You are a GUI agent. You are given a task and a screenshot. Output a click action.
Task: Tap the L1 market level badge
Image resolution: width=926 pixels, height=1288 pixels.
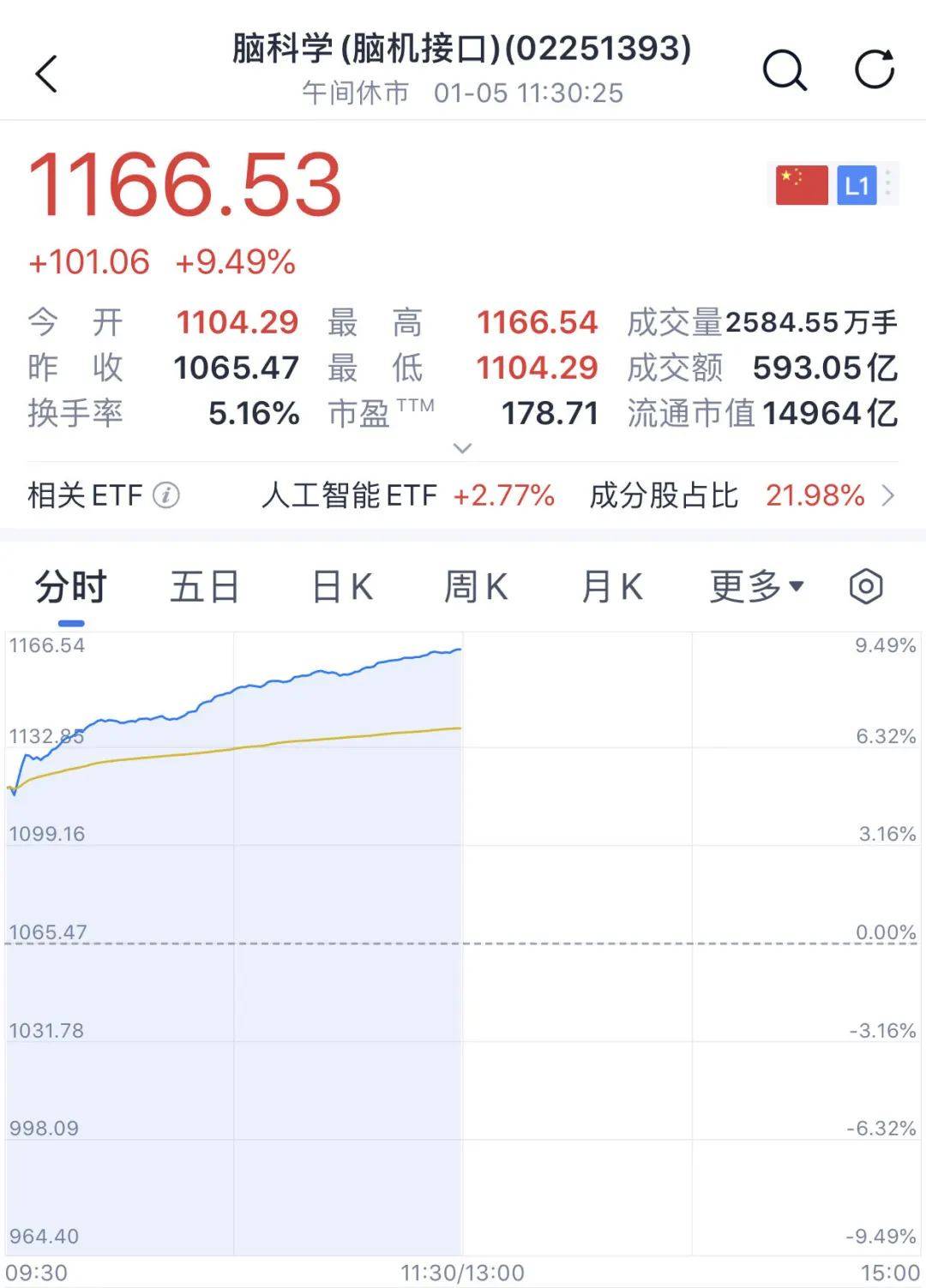(857, 185)
